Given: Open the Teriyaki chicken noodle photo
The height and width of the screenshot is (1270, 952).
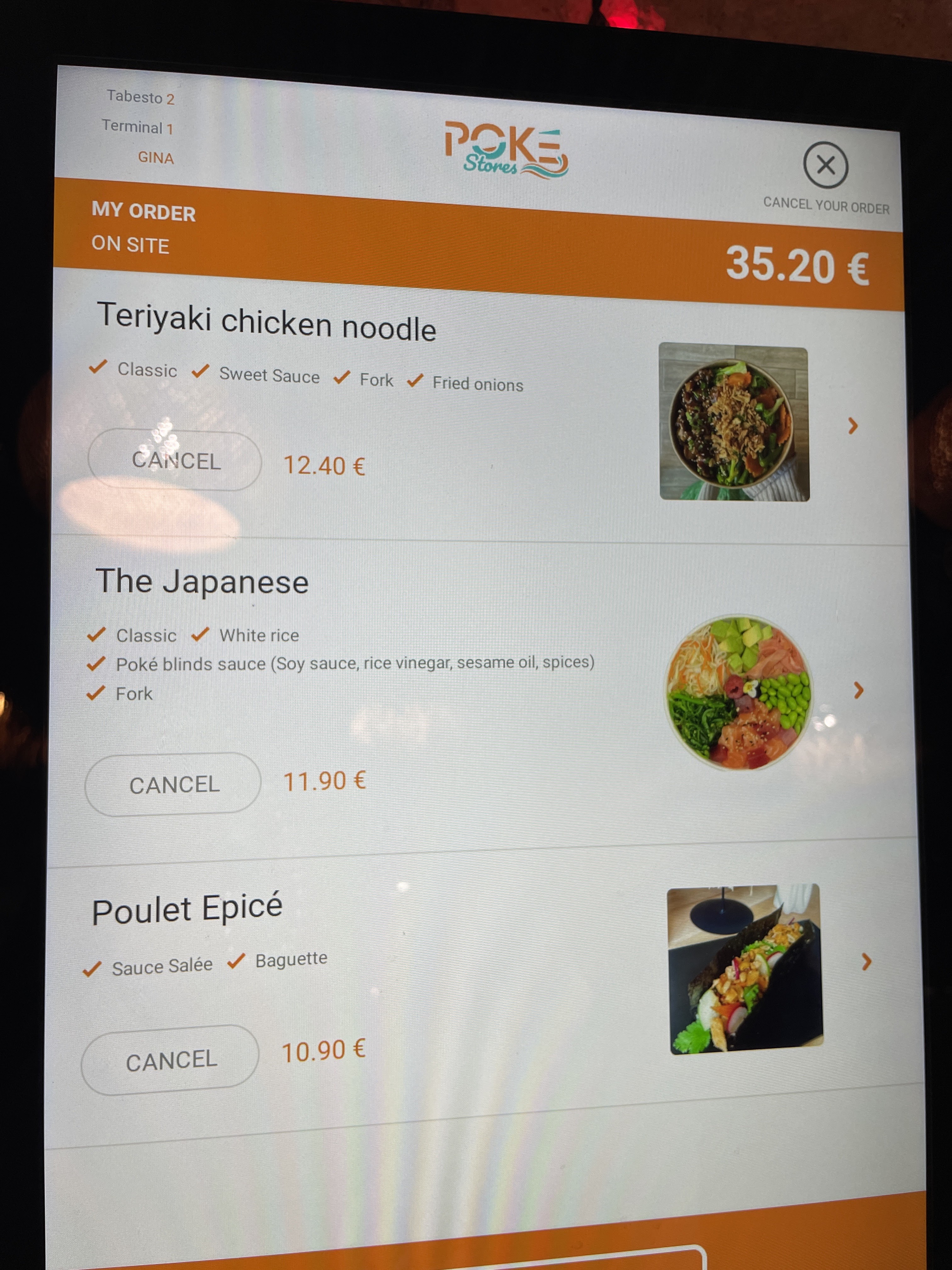Looking at the screenshot, I should tap(734, 422).
